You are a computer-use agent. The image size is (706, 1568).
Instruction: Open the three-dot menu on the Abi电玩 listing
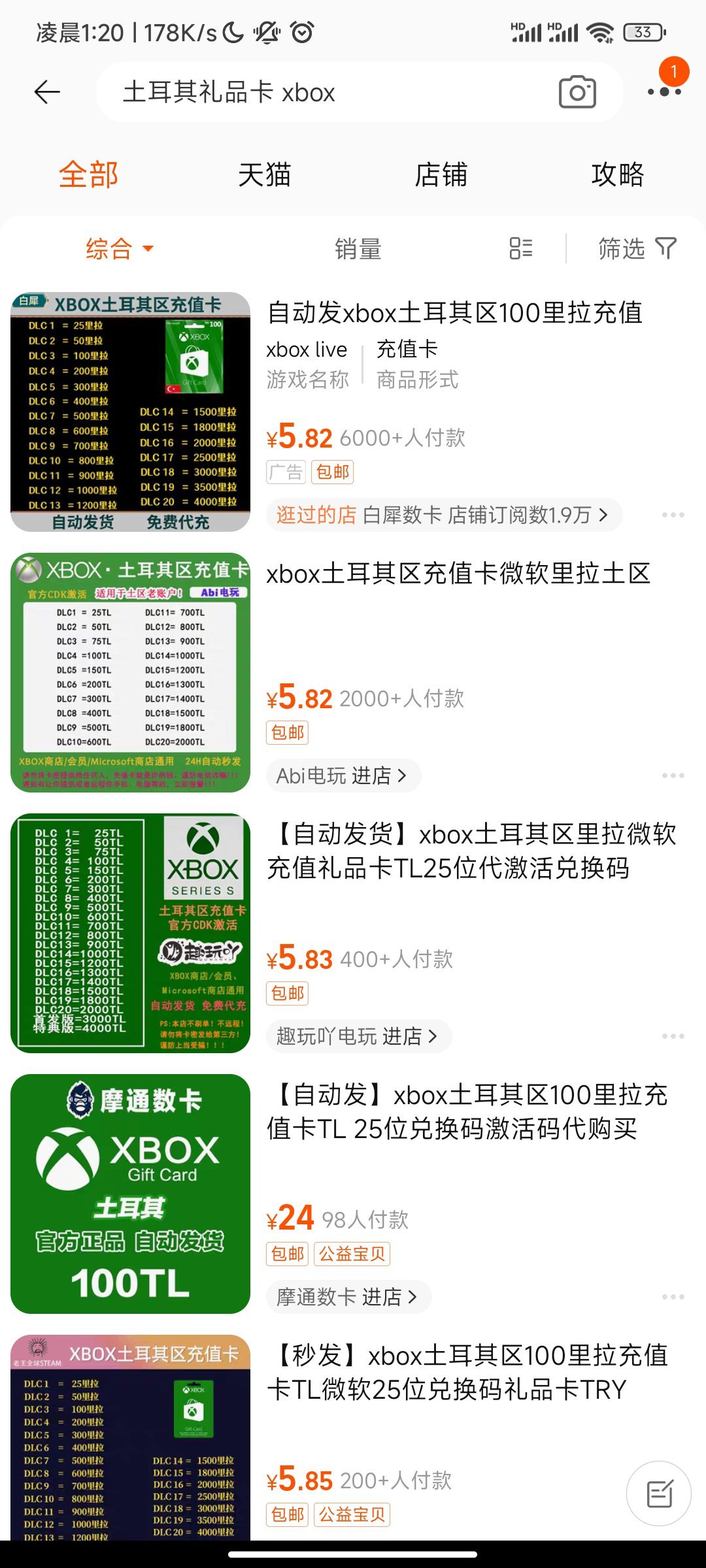point(673,775)
